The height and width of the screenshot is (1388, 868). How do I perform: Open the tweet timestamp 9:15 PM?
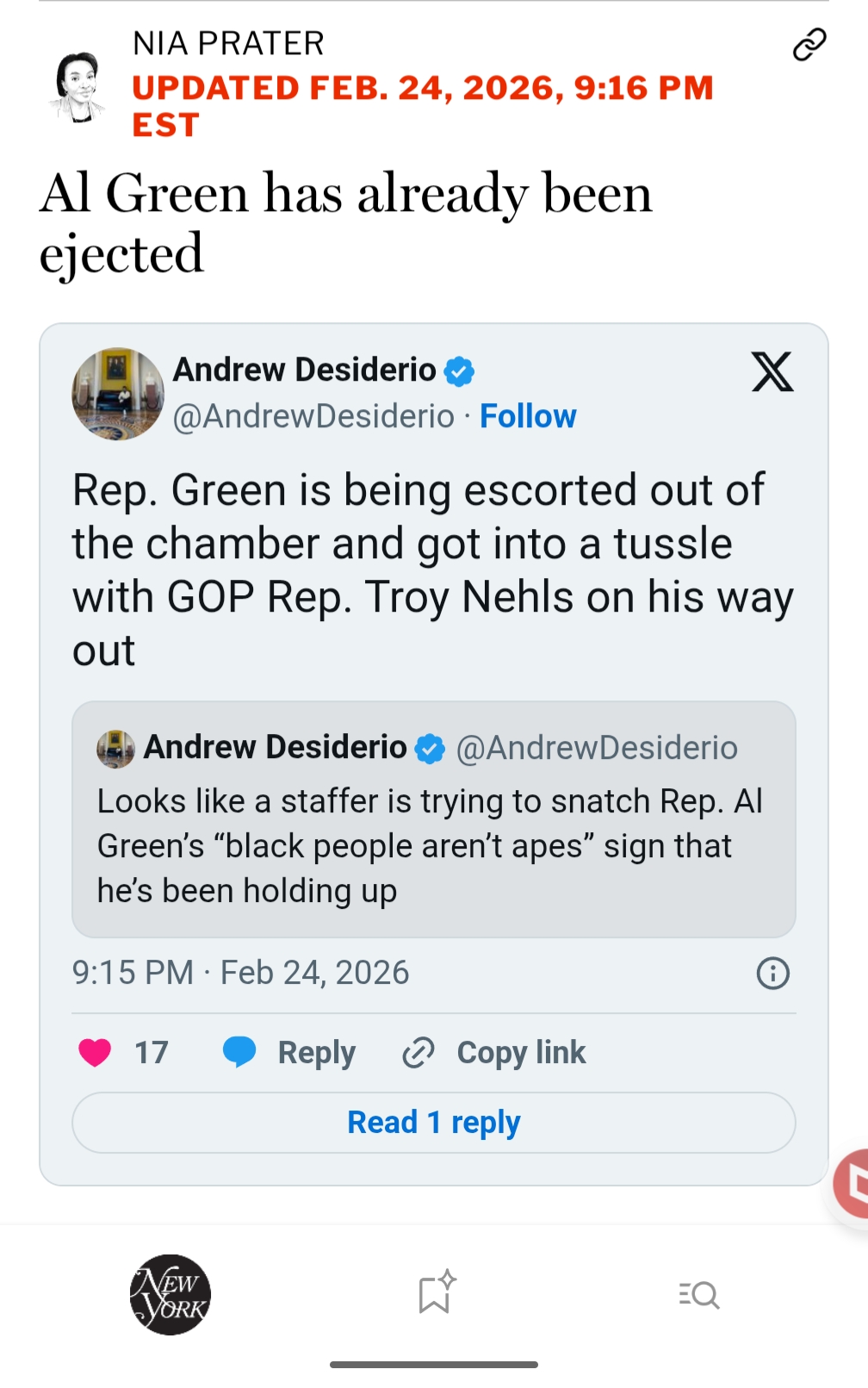click(x=240, y=973)
